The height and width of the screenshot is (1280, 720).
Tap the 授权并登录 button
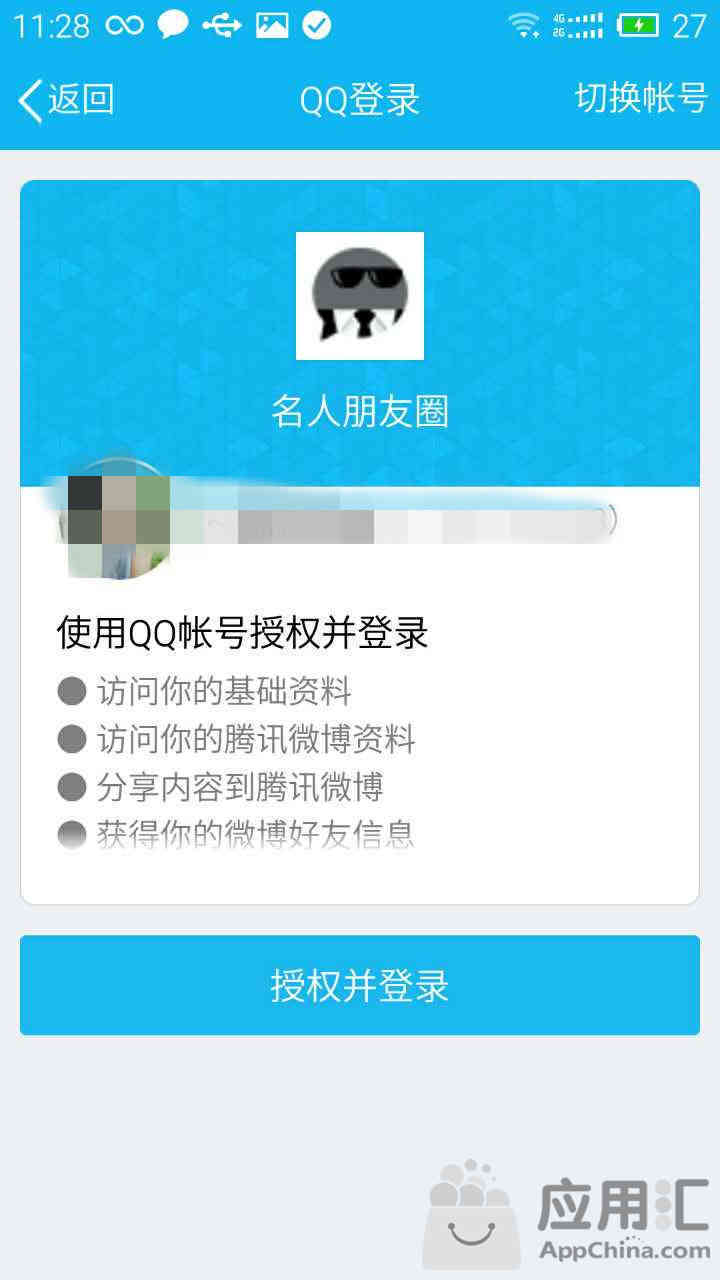tap(360, 985)
